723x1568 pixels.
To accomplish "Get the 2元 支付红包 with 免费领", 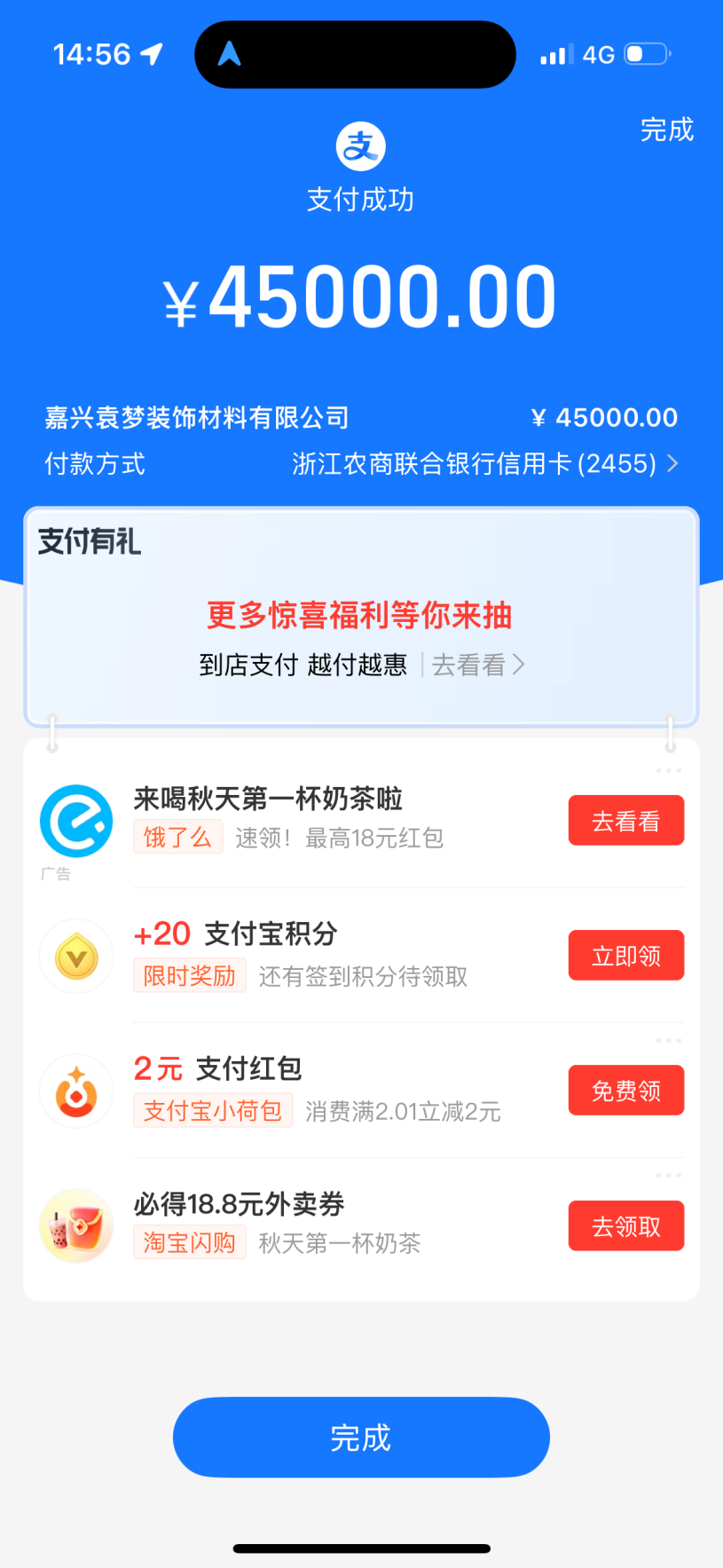I will (625, 1091).
